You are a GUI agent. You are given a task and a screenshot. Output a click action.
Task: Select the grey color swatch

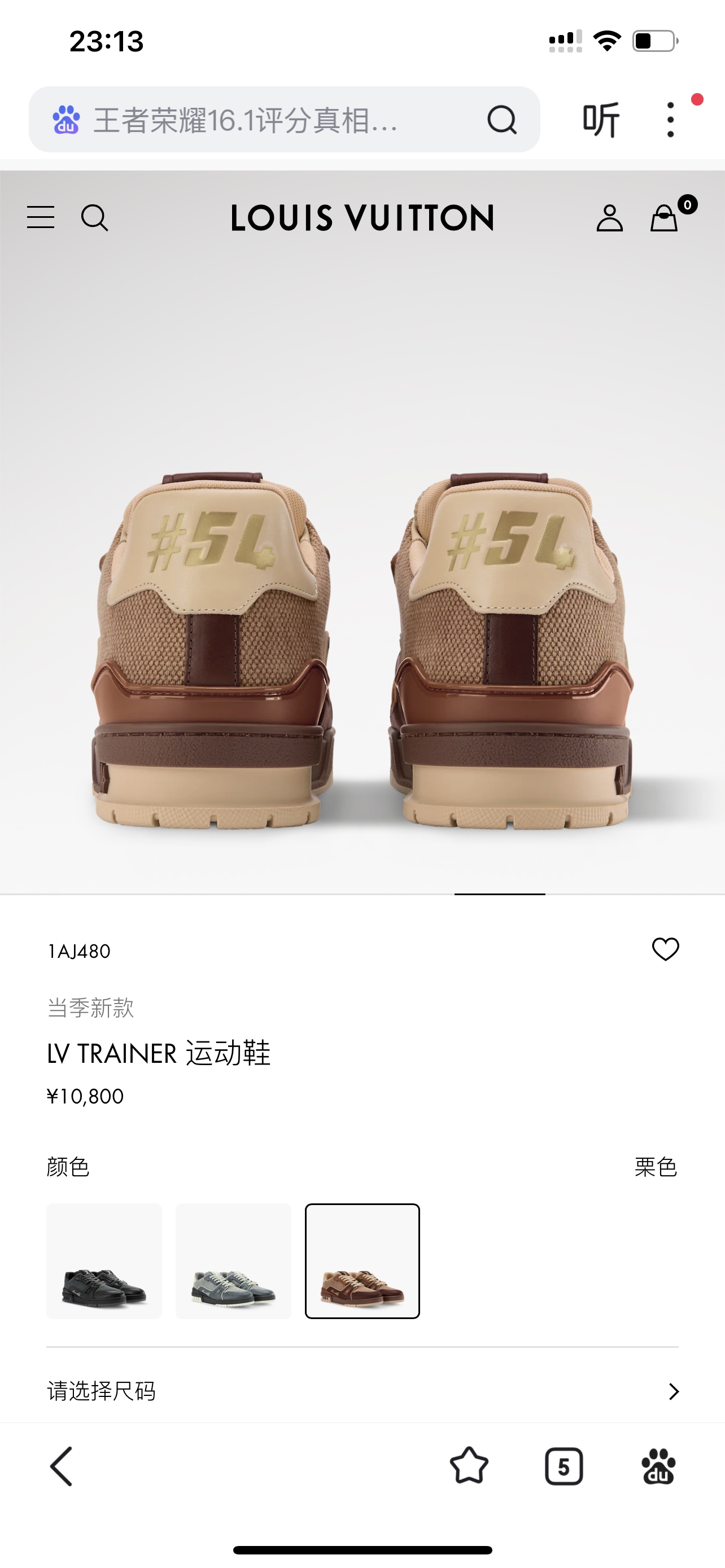[x=233, y=1260]
